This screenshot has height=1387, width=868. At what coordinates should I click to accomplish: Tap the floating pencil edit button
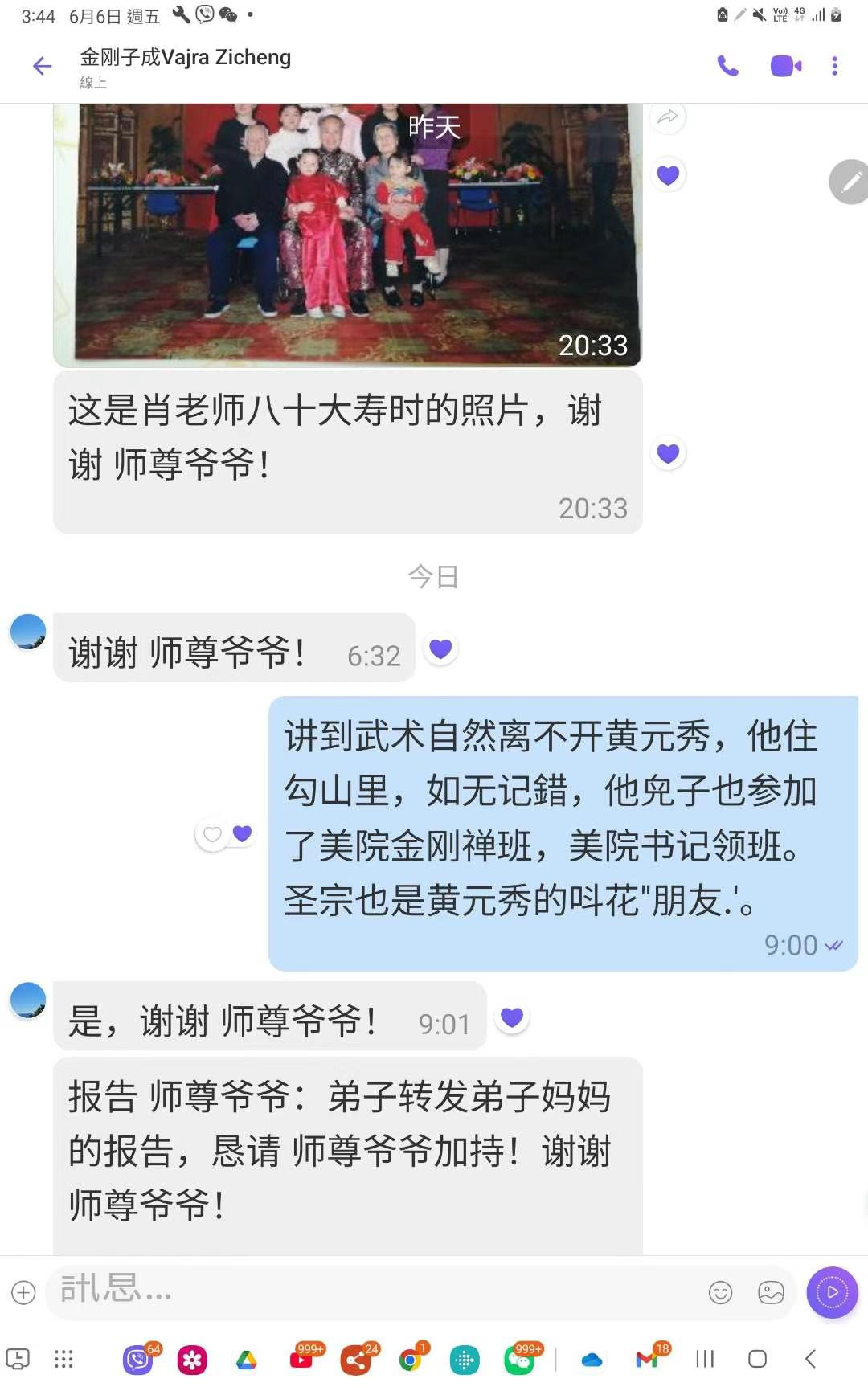pyautogui.click(x=850, y=182)
